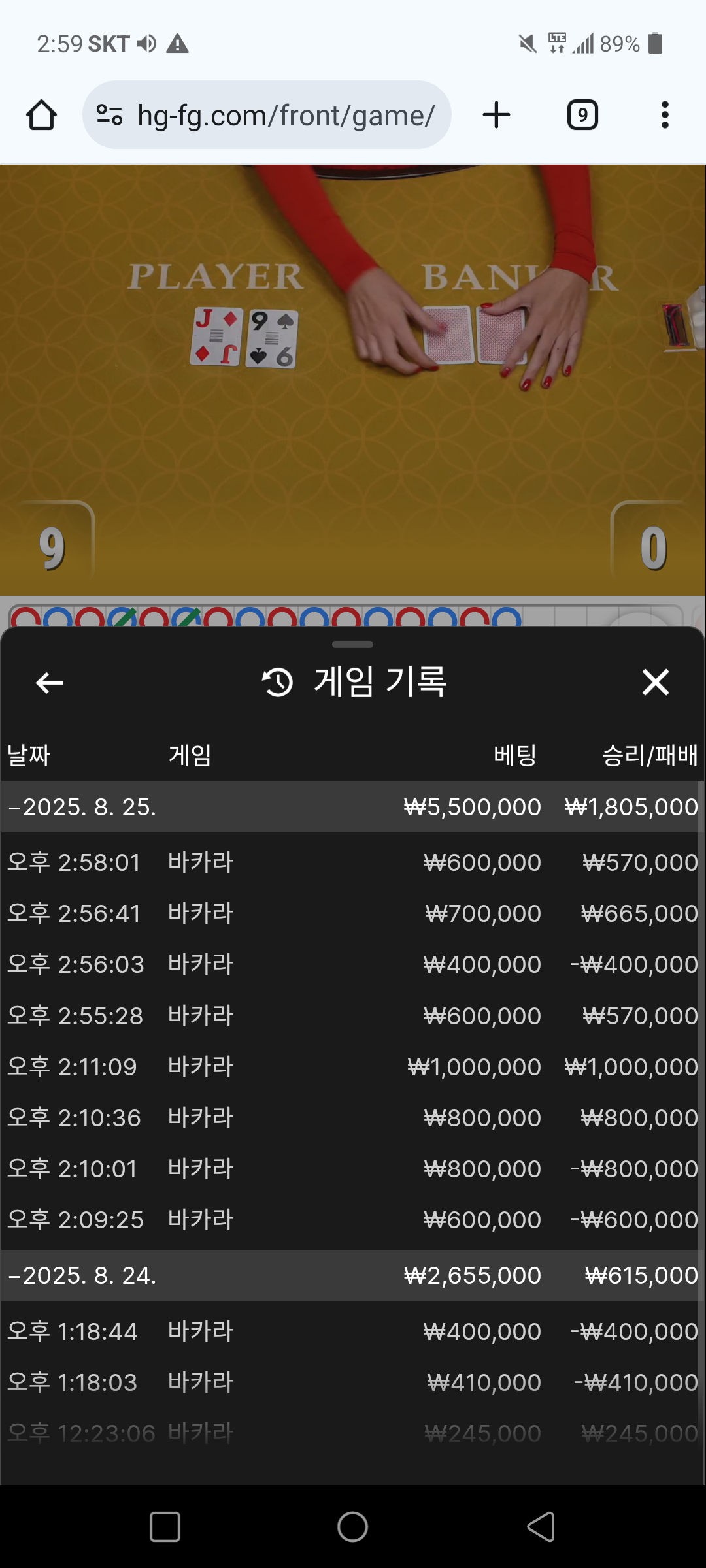Image resolution: width=706 pixels, height=1568 pixels.
Task: Open the 오후 2:58:01 바카라 record
Action: [x=352, y=862]
